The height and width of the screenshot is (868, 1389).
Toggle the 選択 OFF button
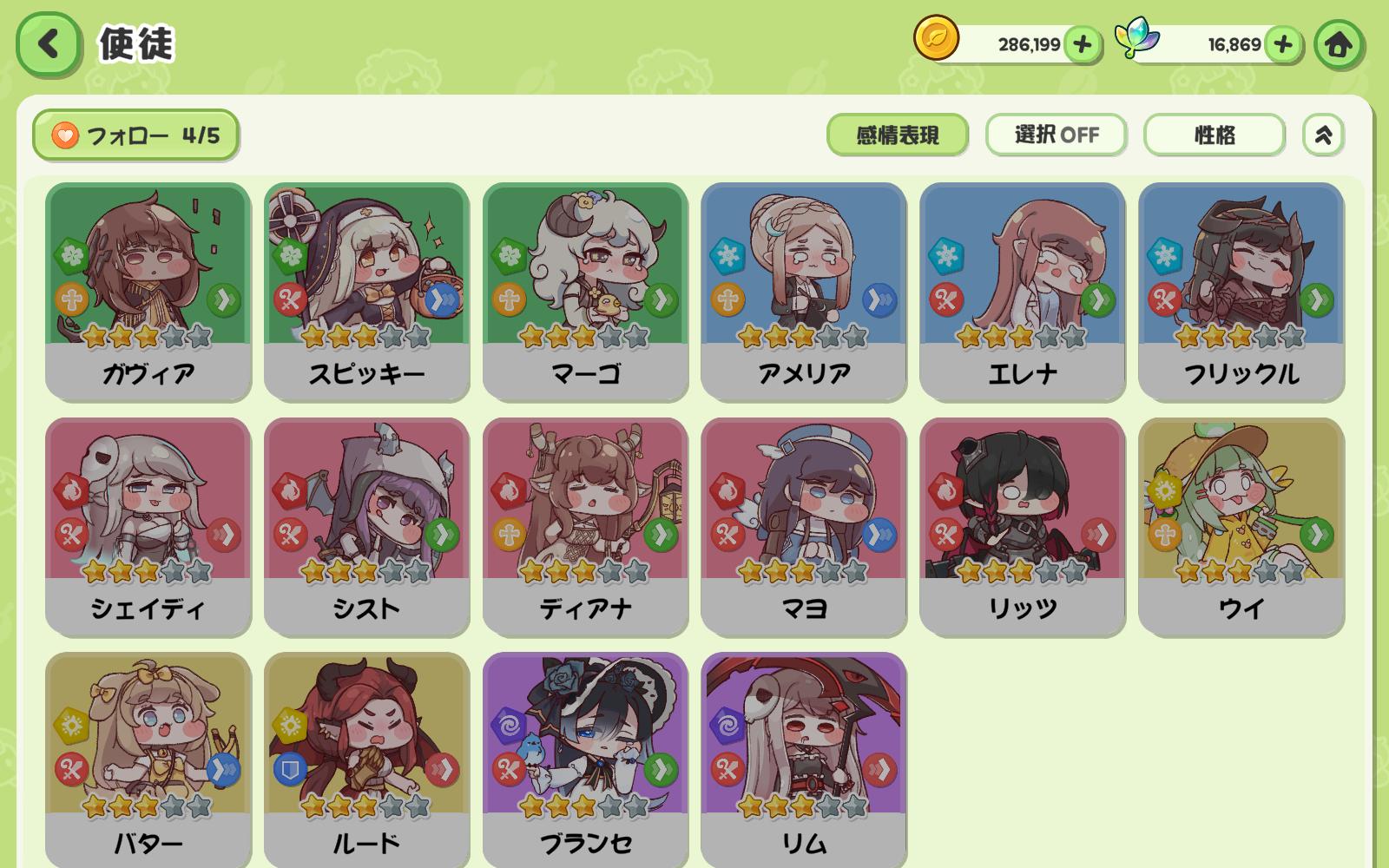[x=1056, y=135]
